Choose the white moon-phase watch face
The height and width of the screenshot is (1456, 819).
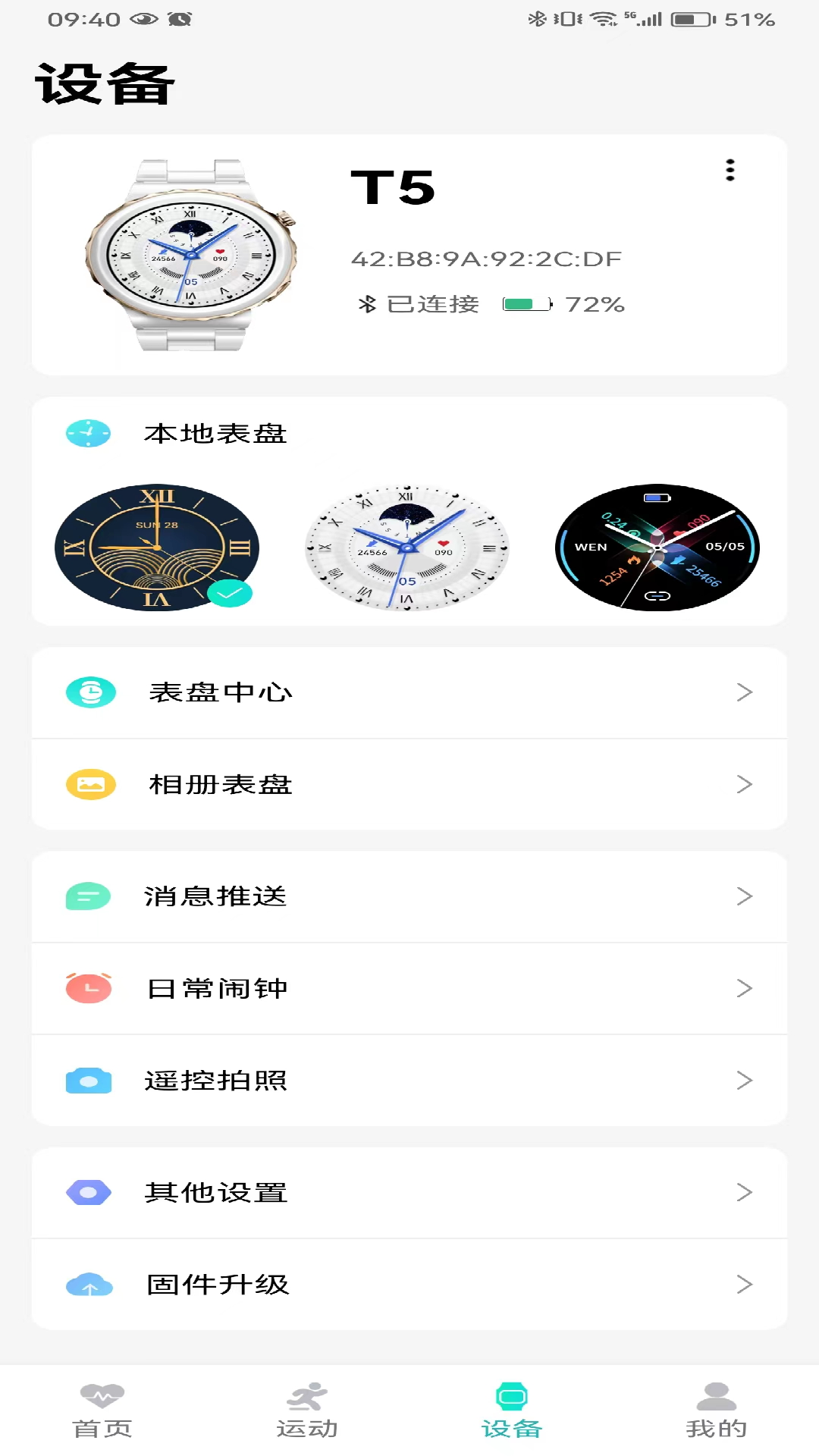click(407, 547)
